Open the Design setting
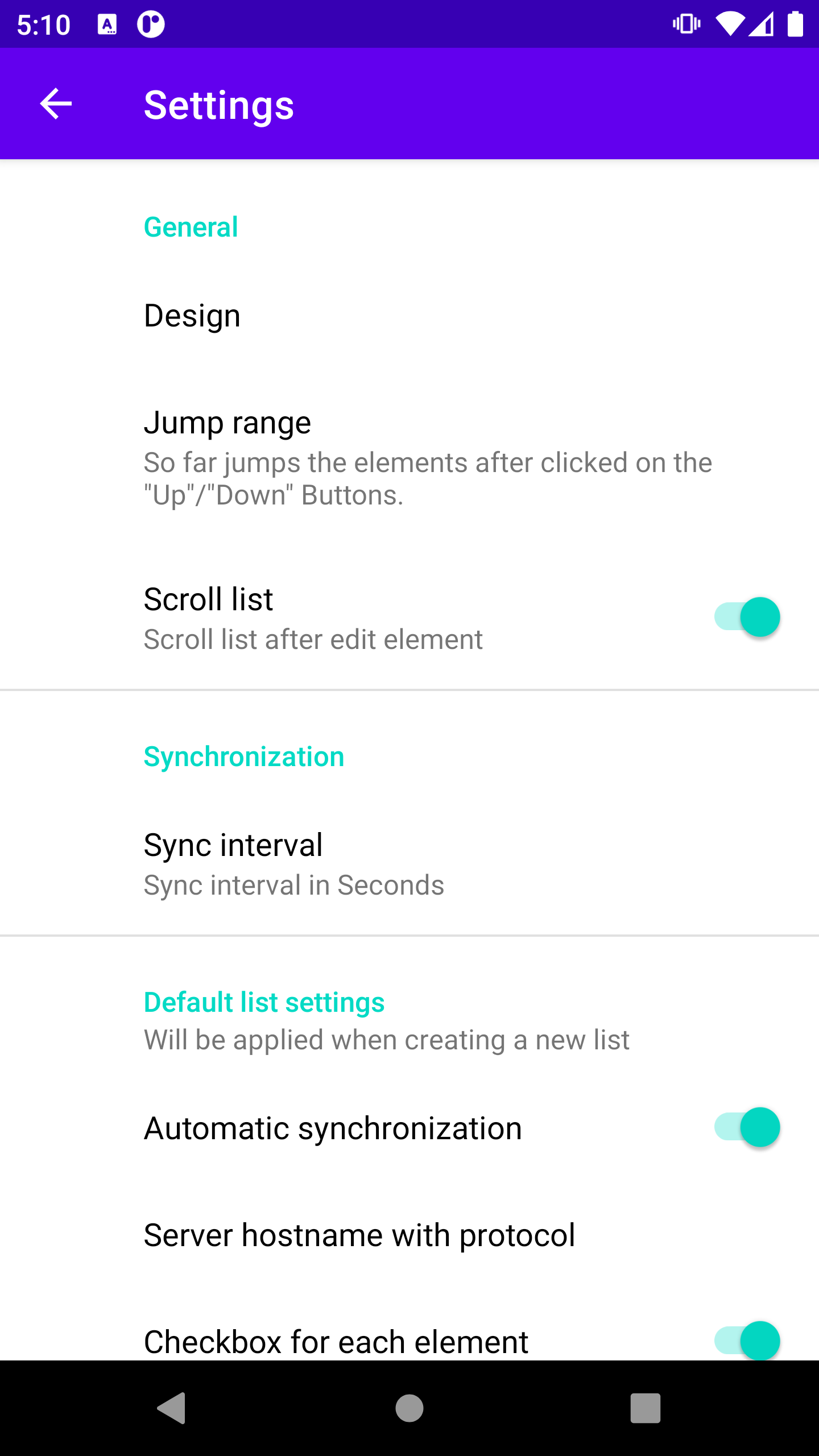Viewport: 819px width, 1456px height. pos(192,316)
